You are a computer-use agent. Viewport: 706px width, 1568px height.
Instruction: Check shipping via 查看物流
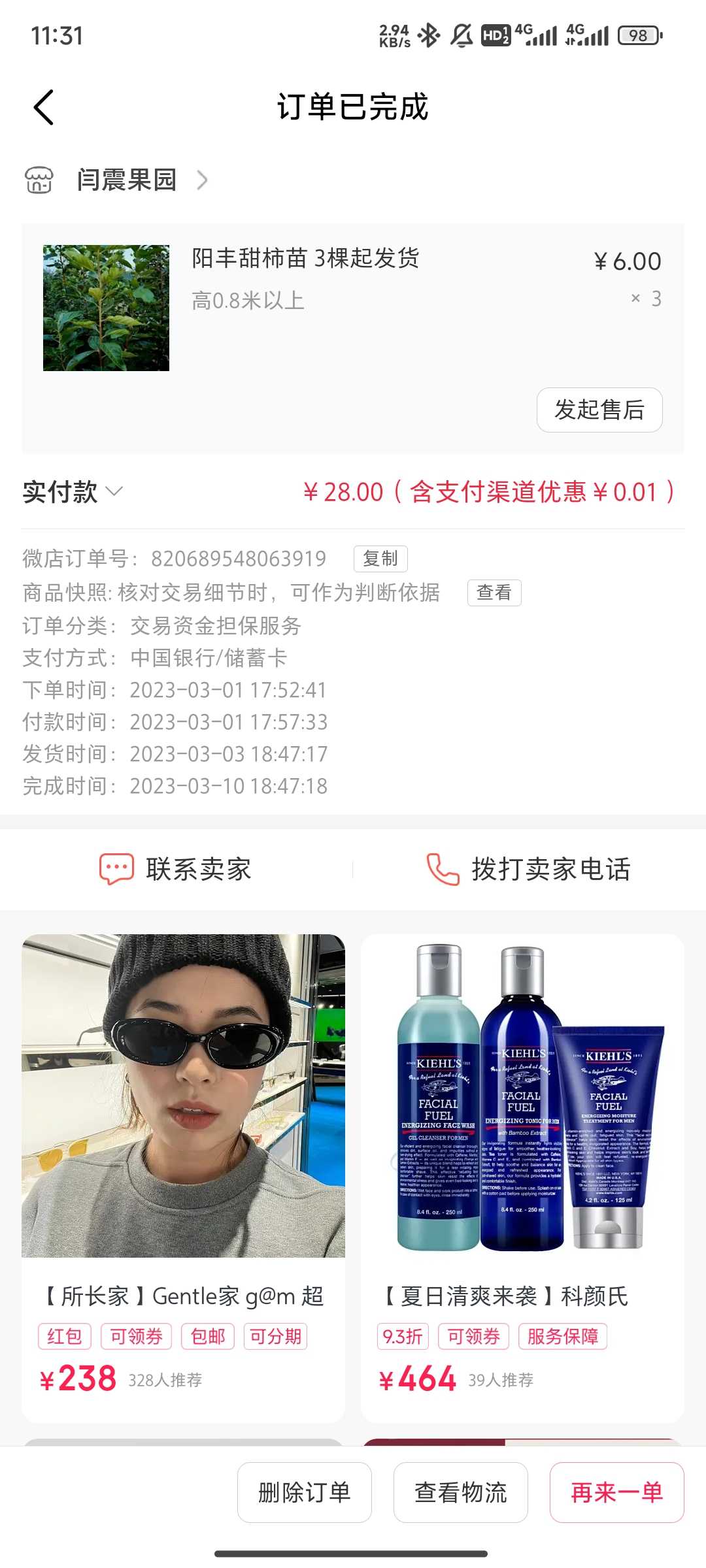(461, 1492)
